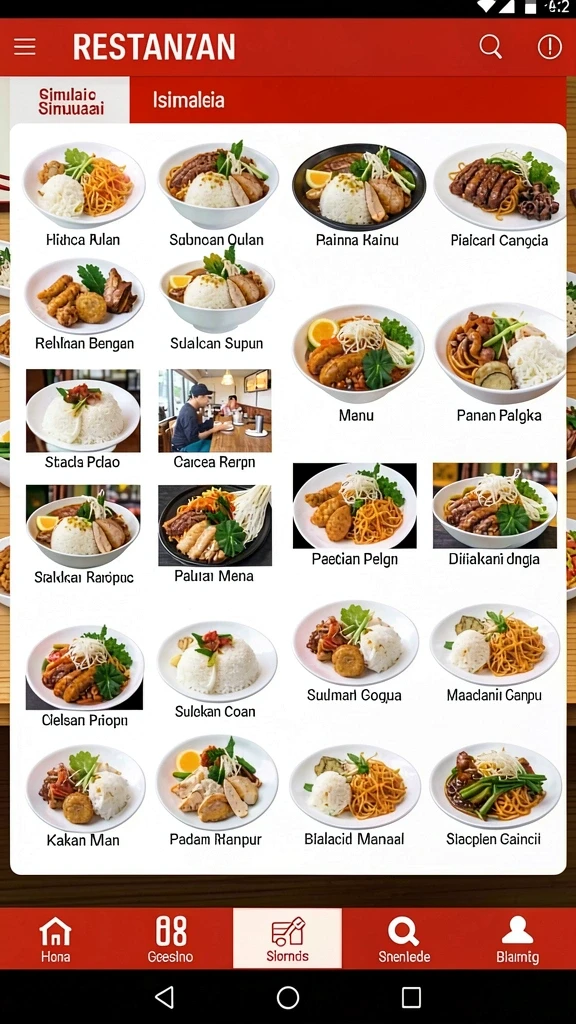Switch to the Isimaleia tab
The height and width of the screenshot is (1024, 576).
189,100
